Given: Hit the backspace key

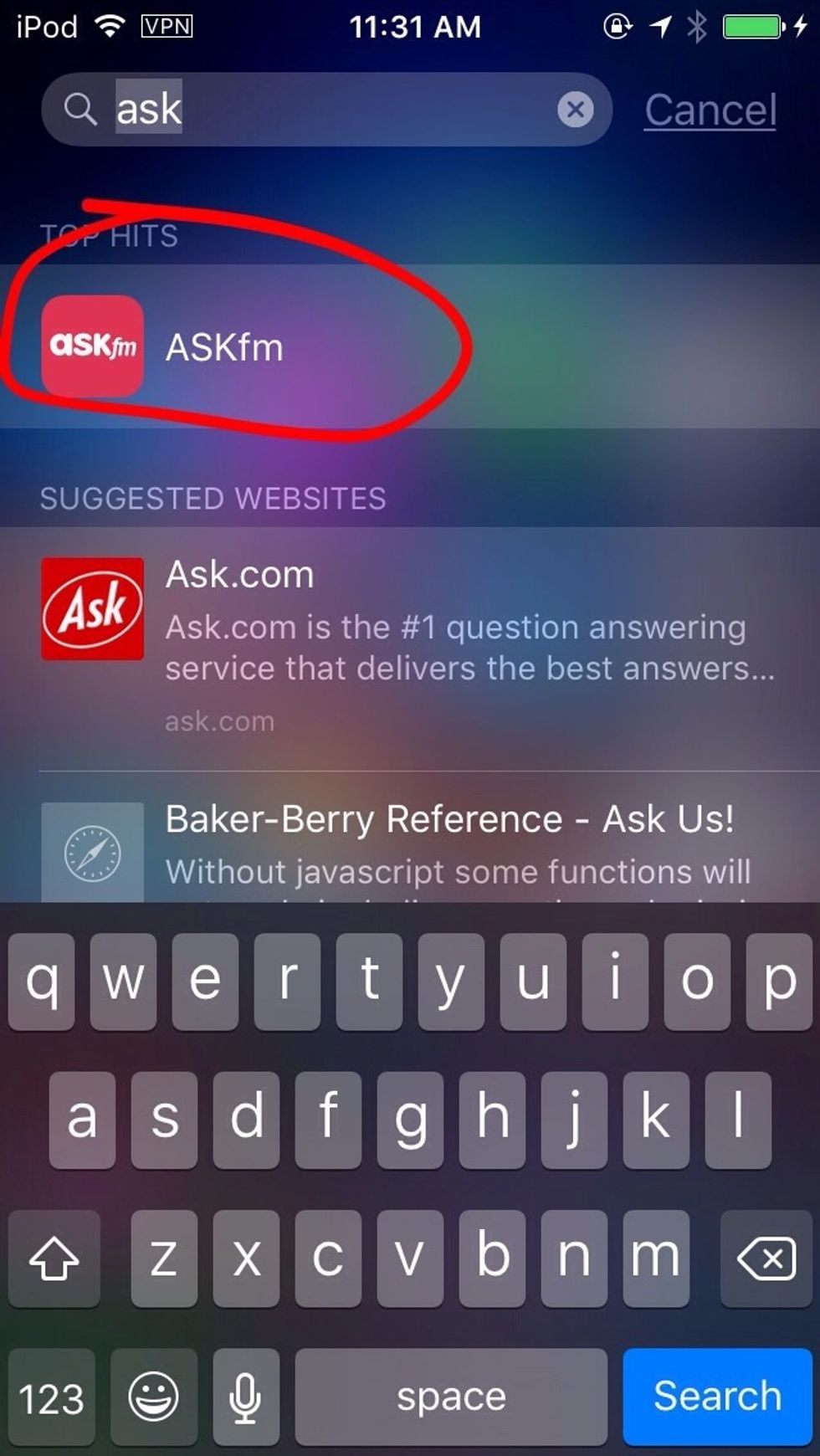Looking at the screenshot, I should [766, 1258].
